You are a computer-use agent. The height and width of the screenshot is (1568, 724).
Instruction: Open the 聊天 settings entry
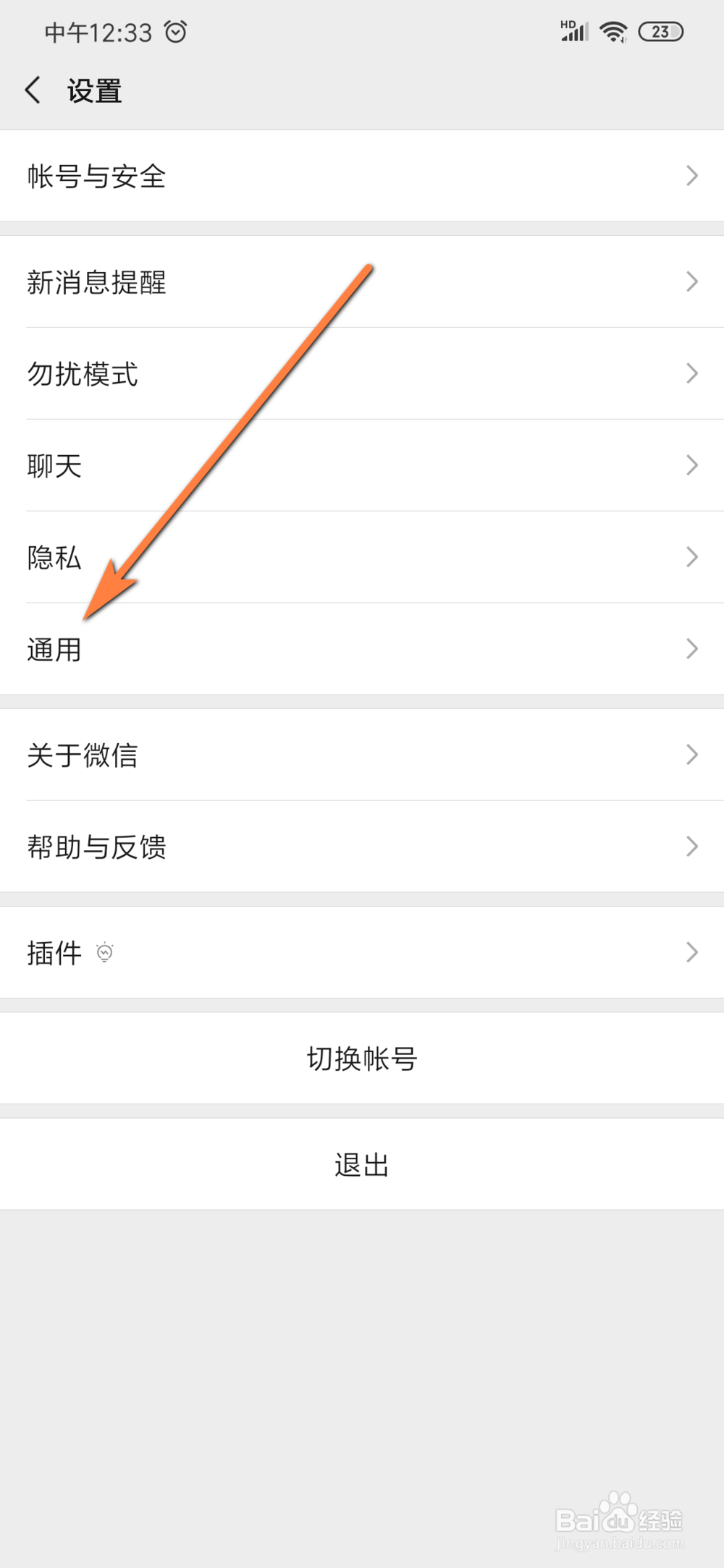point(362,465)
